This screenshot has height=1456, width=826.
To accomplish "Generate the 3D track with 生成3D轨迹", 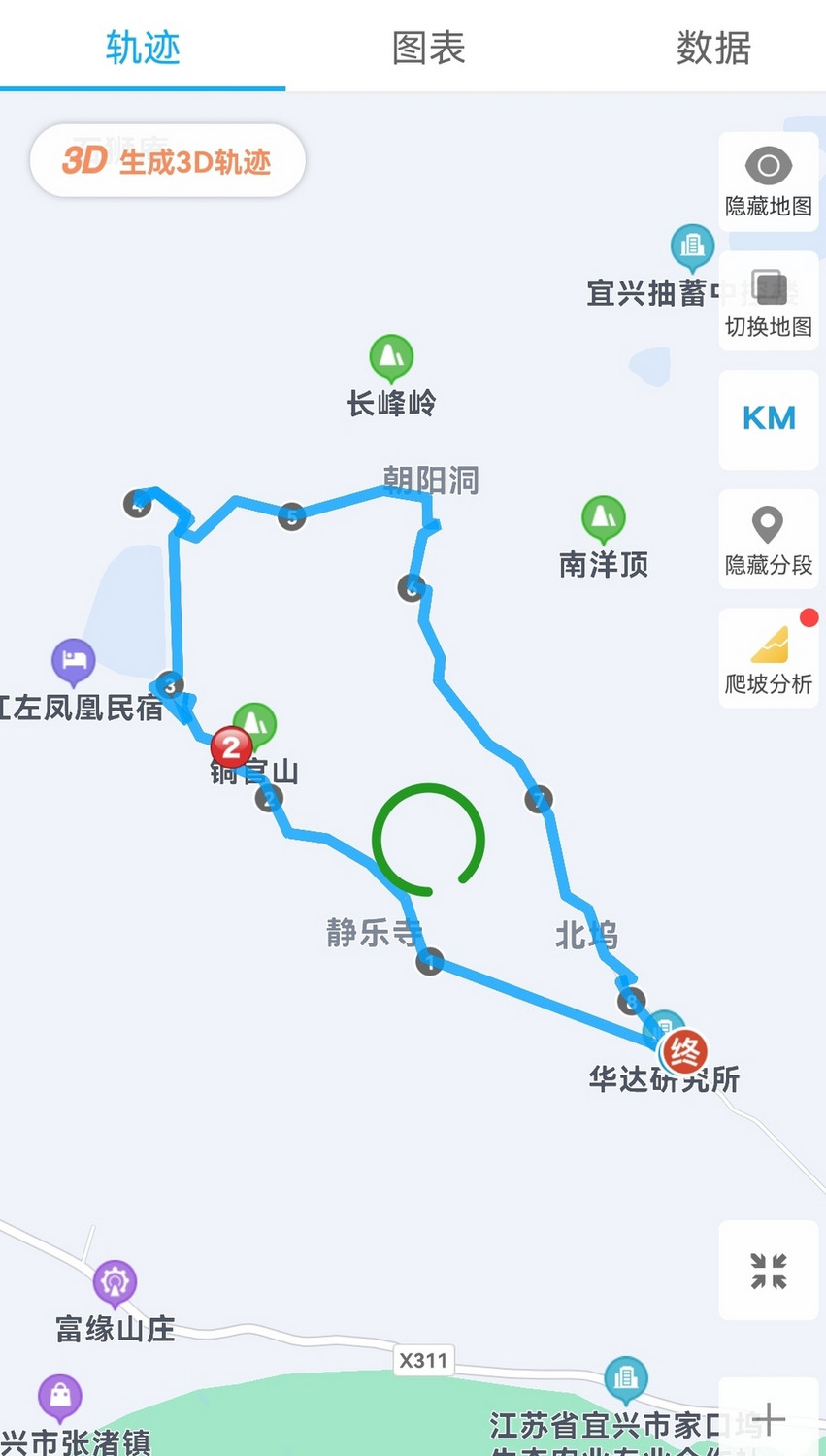I will 168,161.
